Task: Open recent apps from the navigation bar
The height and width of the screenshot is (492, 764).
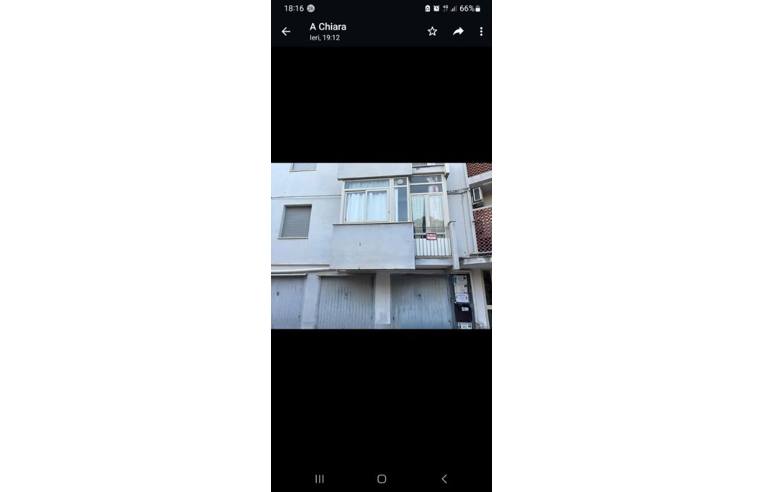Action: click(319, 479)
